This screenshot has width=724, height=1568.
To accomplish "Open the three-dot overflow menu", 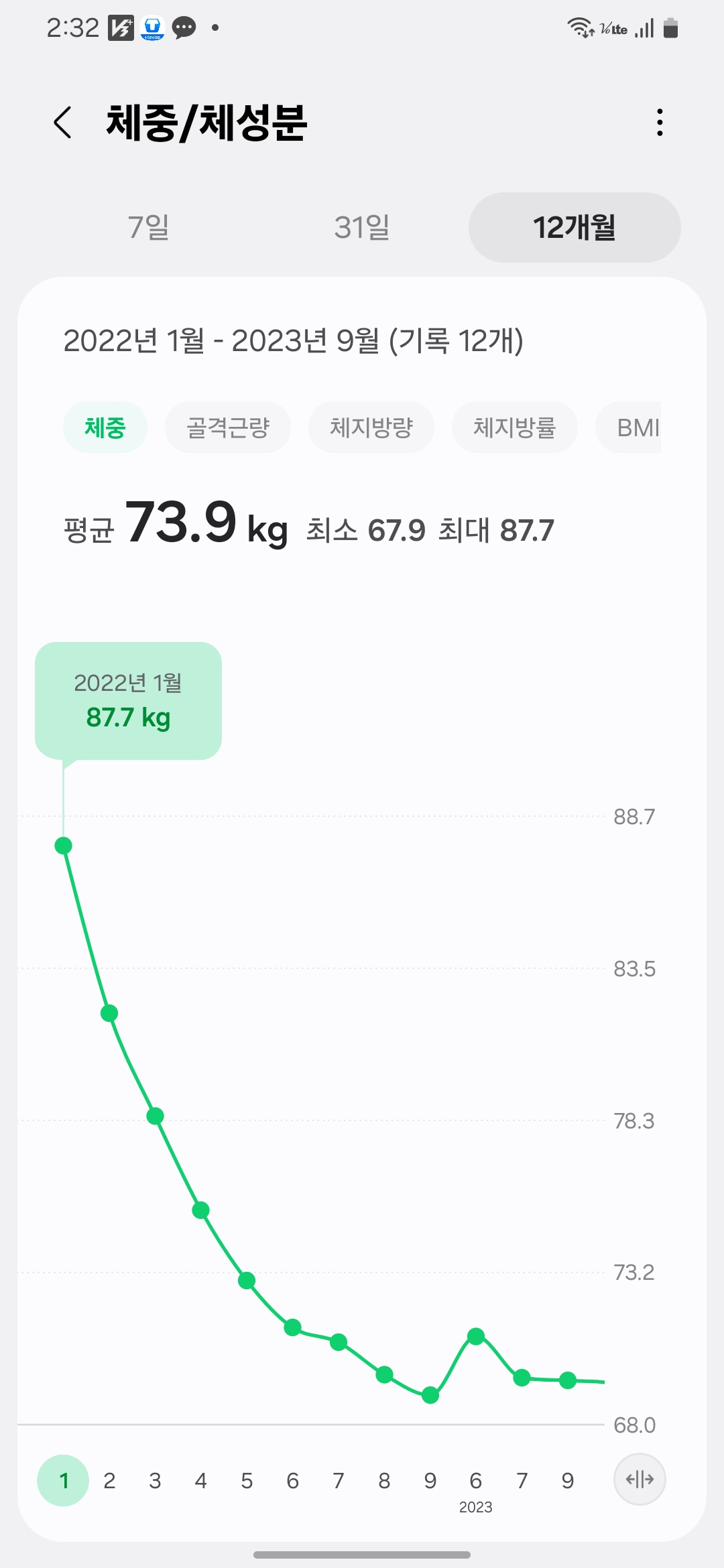I will point(659,123).
